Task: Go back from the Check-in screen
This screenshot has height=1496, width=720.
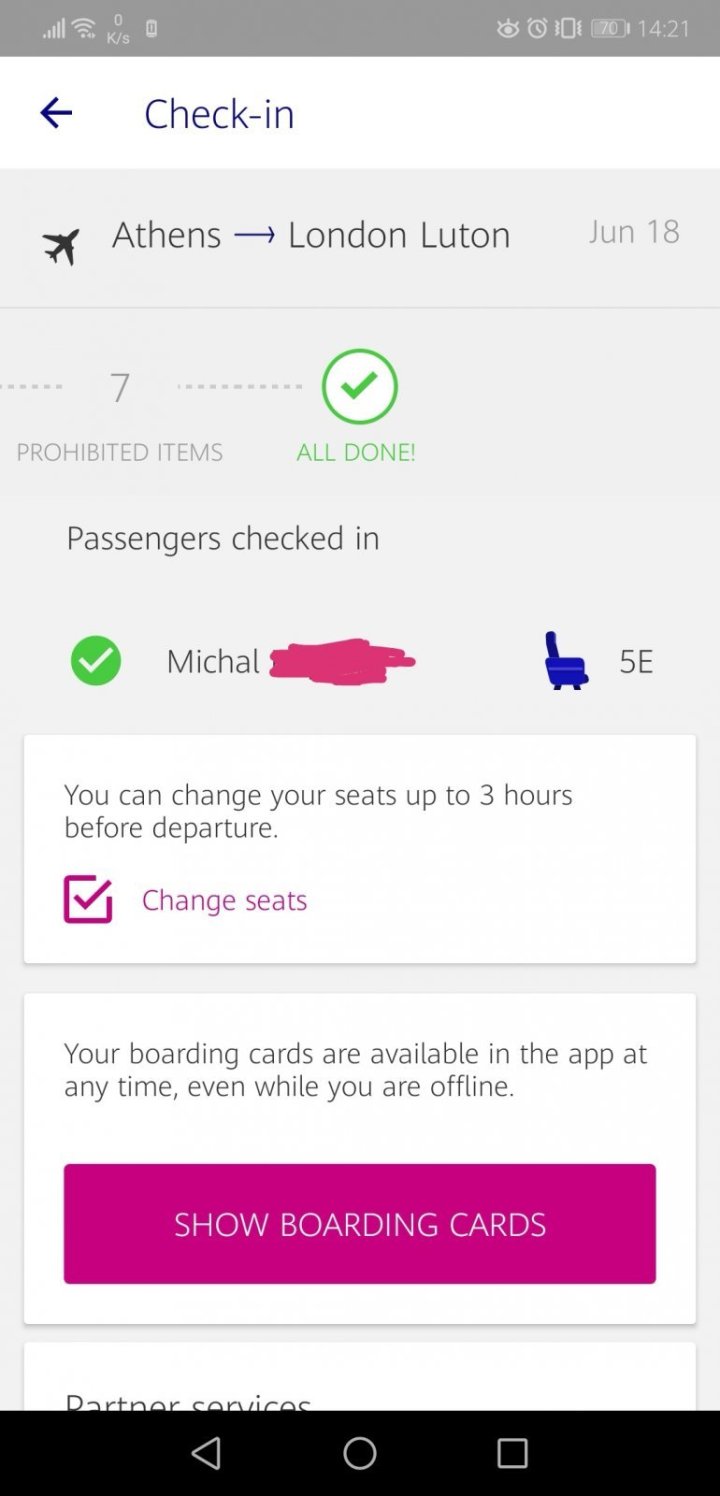Action: tap(56, 113)
